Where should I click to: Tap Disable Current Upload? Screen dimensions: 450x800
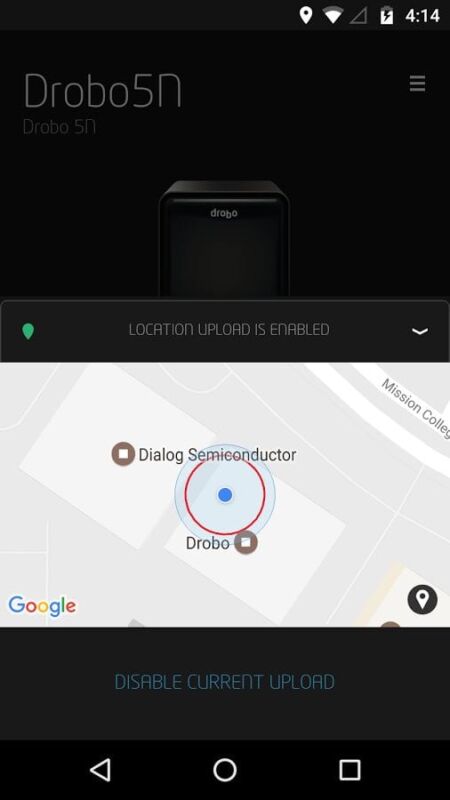[x=224, y=682]
